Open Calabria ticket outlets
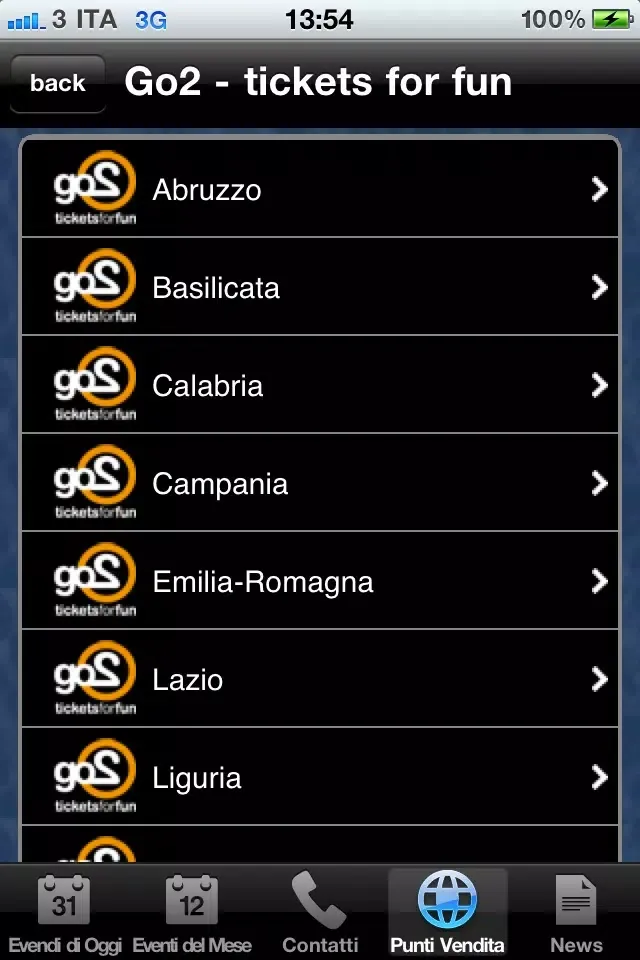This screenshot has width=640, height=960. (320, 385)
